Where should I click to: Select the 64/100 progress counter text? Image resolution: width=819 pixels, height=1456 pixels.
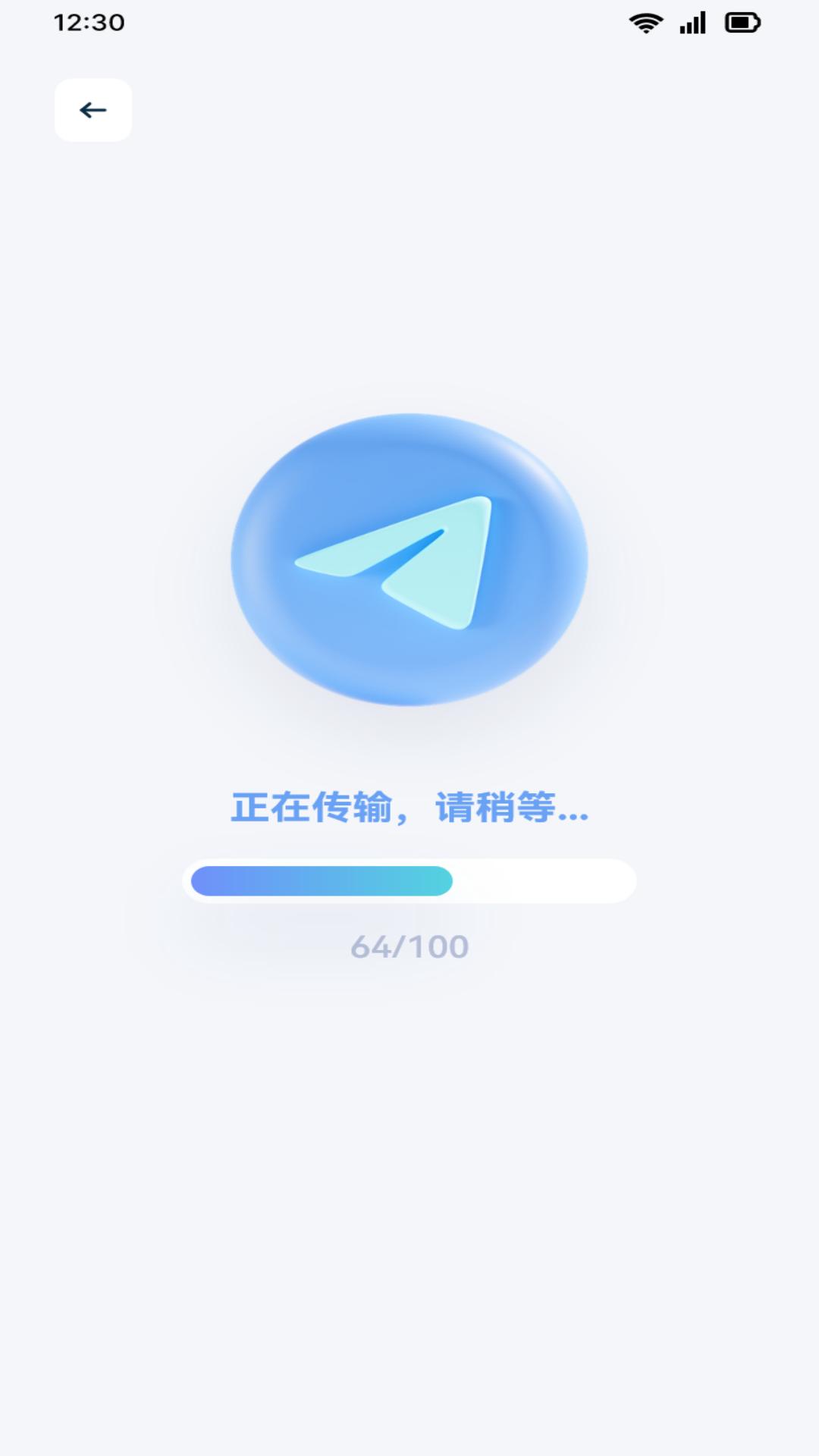pyautogui.click(x=409, y=946)
